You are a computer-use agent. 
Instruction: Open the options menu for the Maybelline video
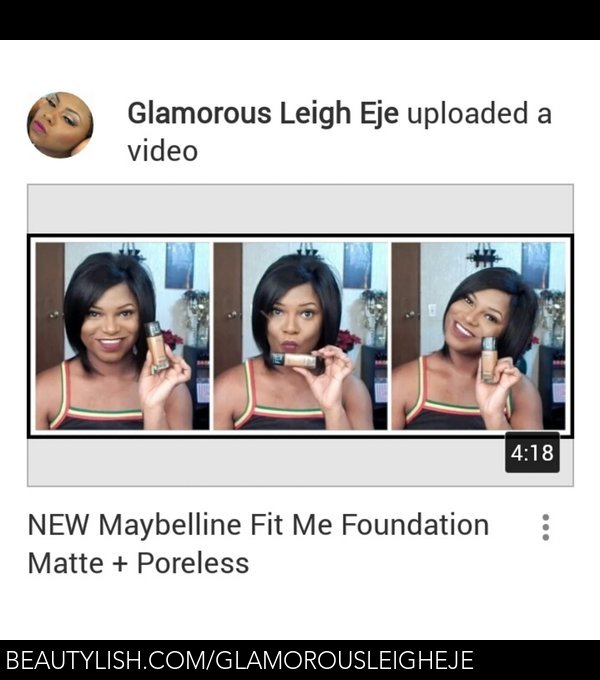pos(545,528)
